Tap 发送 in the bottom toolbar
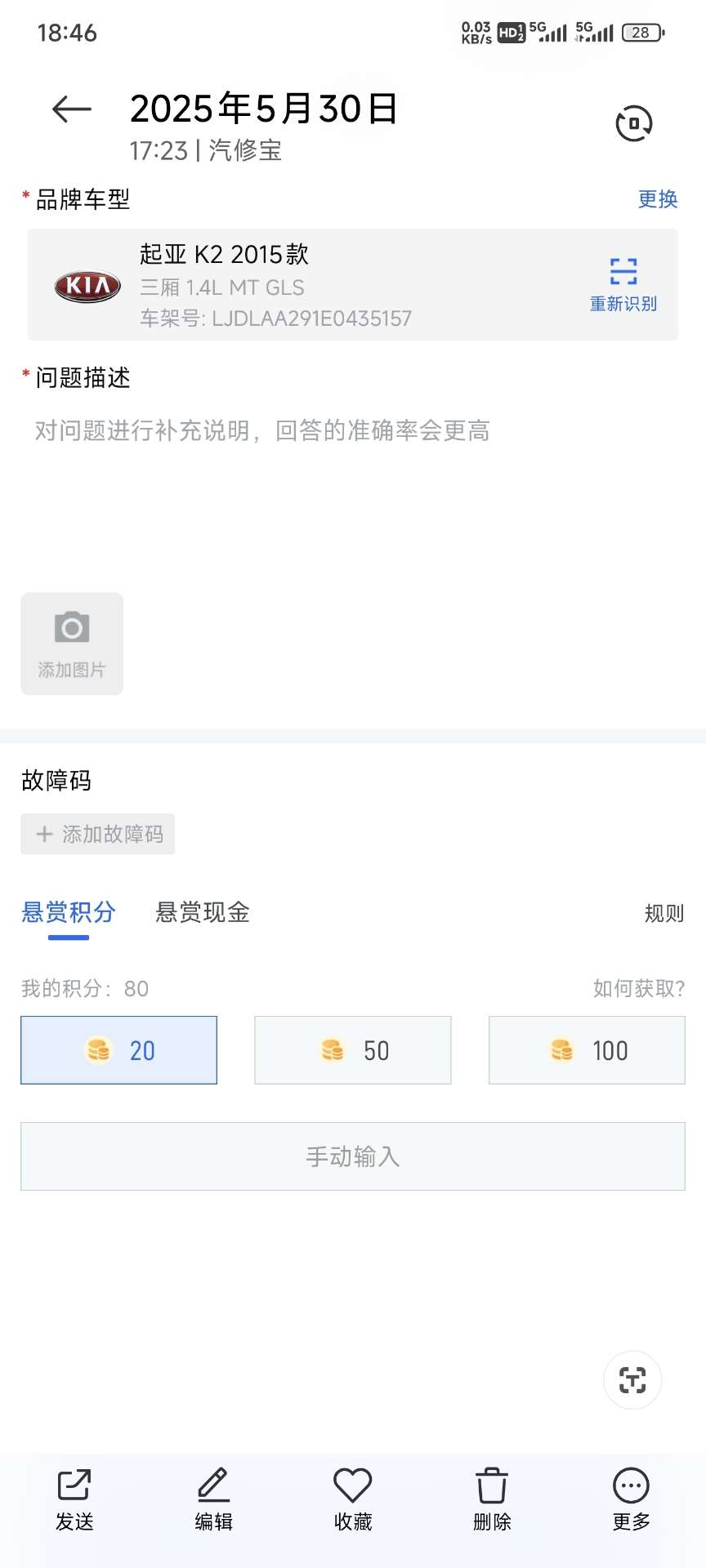This screenshot has height=1568, width=706. click(74, 1499)
